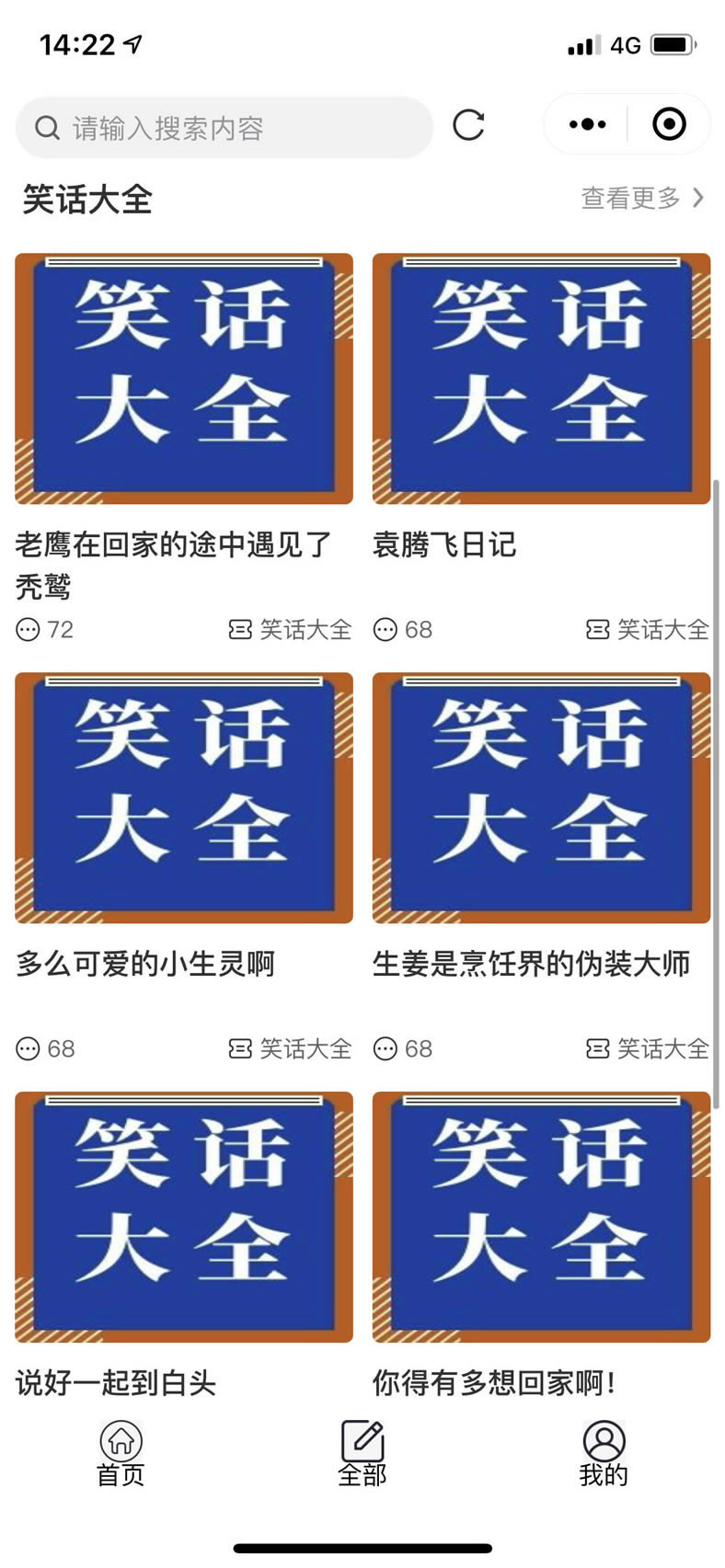Switch to the 全部 tab
The height and width of the screenshot is (1568, 725).
pyautogui.click(x=362, y=1454)
